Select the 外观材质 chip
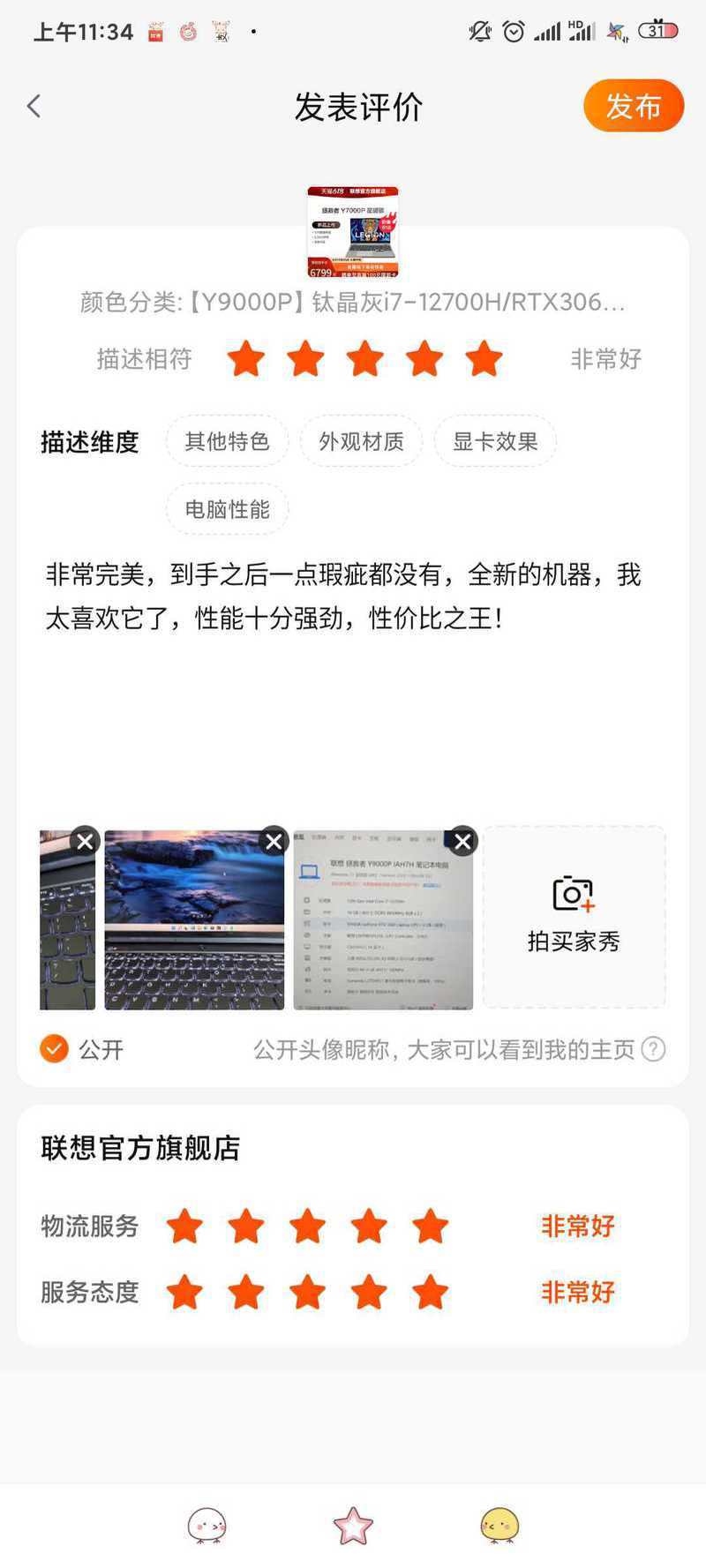Screen dimensions: 706x1568 click(361, 441)
